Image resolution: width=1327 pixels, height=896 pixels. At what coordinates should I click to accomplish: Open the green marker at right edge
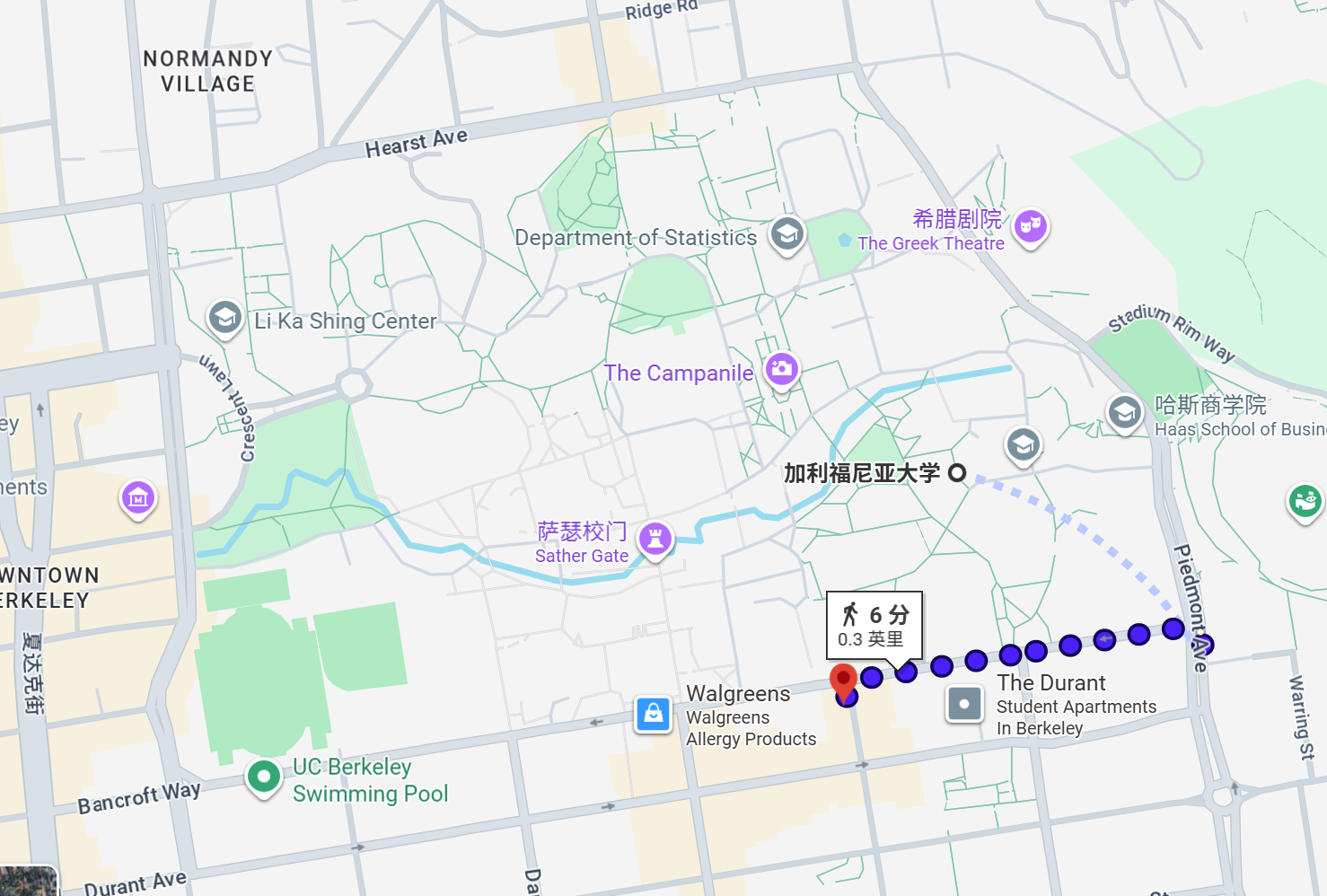[x=1305, y=501]
